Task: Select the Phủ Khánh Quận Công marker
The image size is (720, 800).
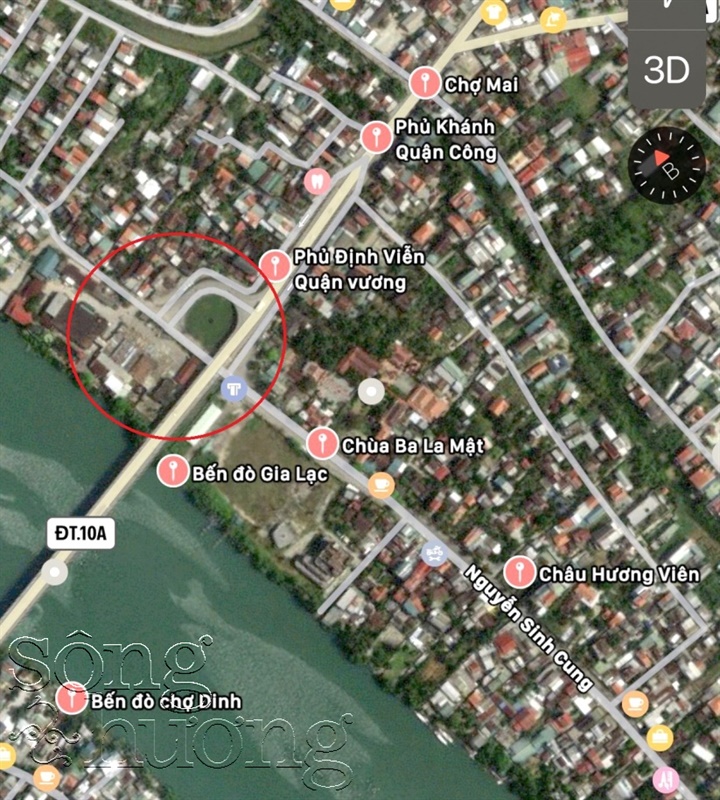Action: 376,136
